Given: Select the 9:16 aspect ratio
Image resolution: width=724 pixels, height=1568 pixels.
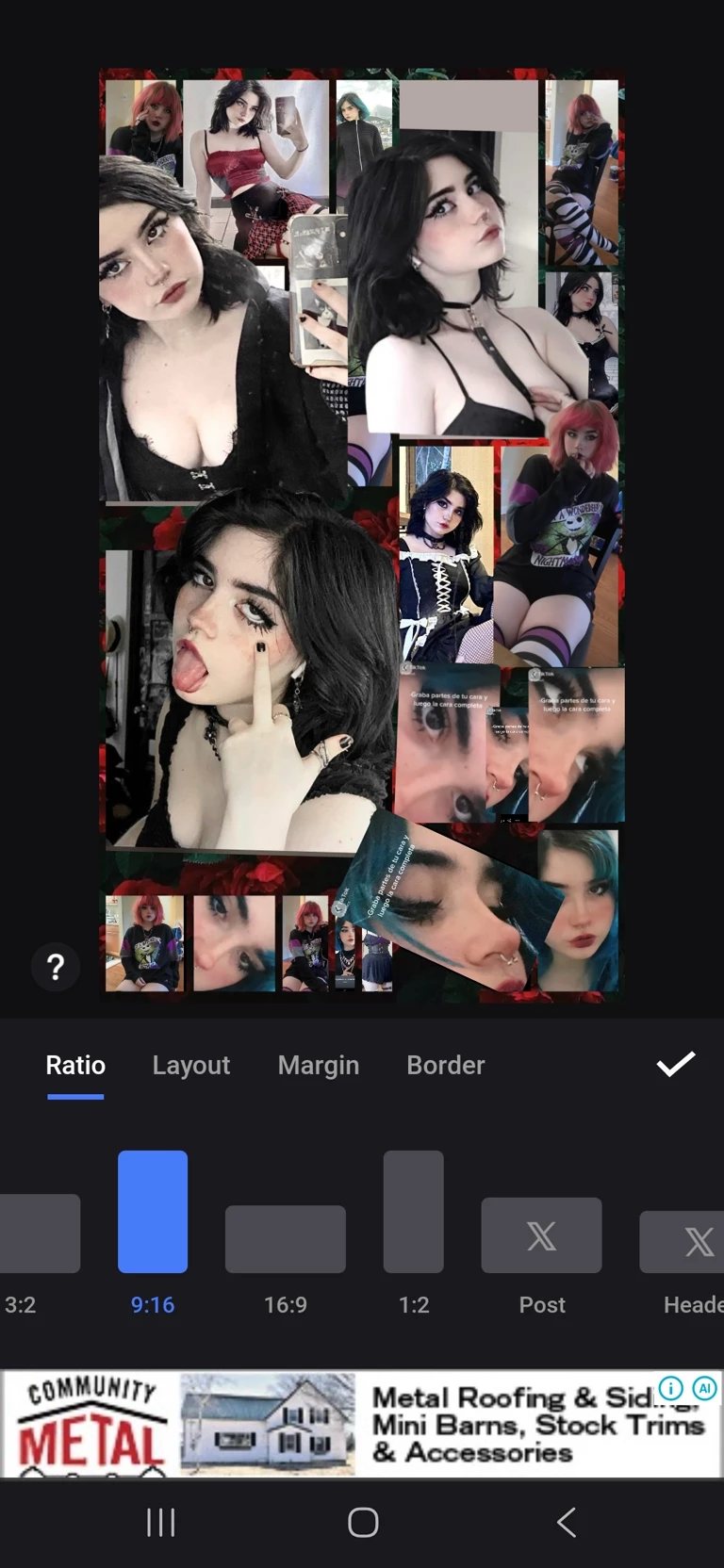Looking at the screenshot, I should [x=153, y=1212].
